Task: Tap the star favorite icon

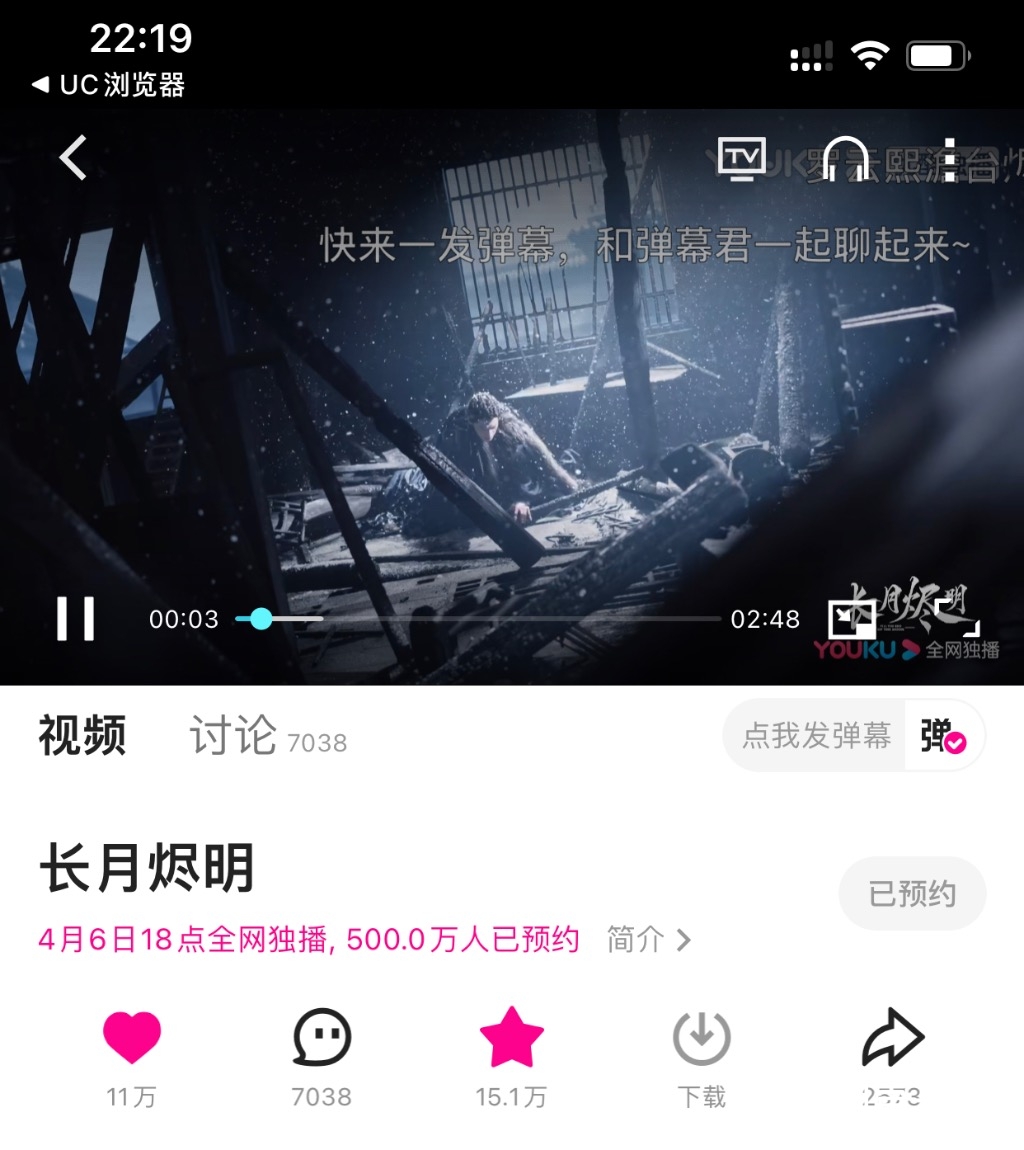Action: 511,1037
